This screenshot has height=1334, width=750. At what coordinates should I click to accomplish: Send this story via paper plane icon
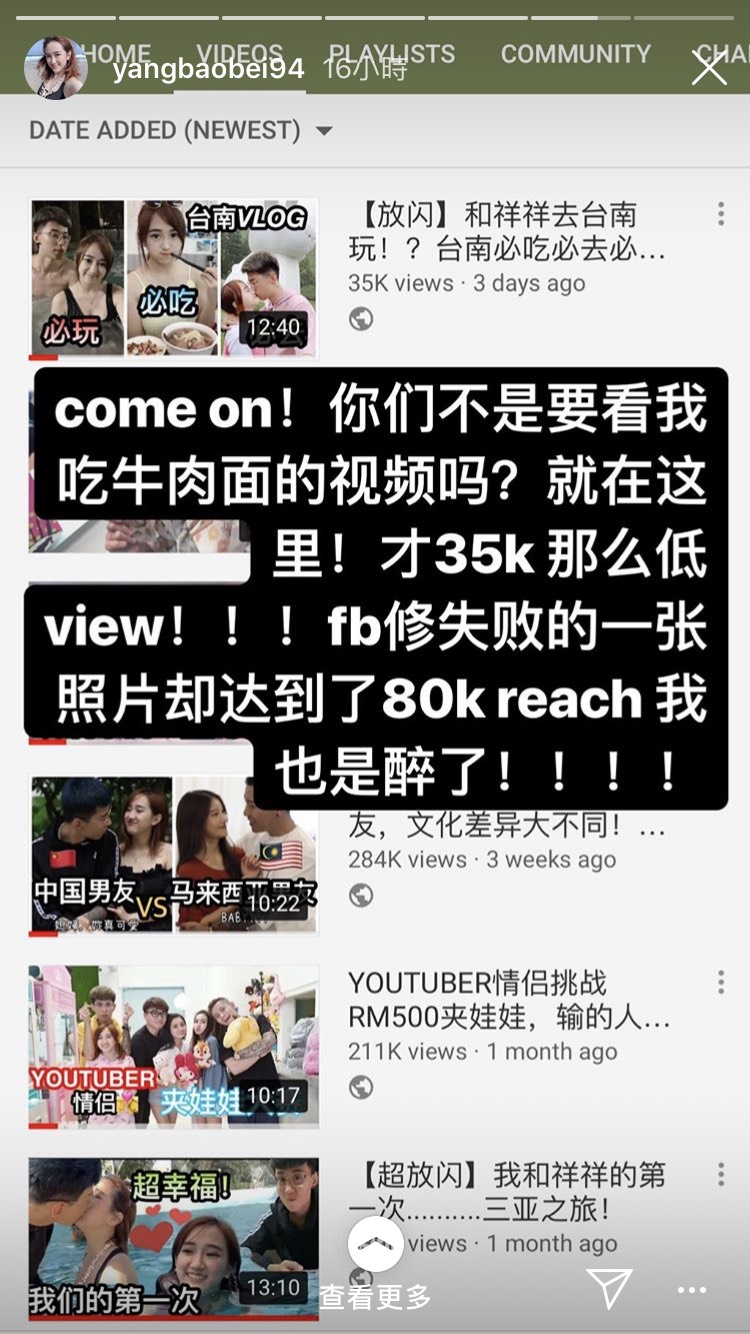(608, 1289)
